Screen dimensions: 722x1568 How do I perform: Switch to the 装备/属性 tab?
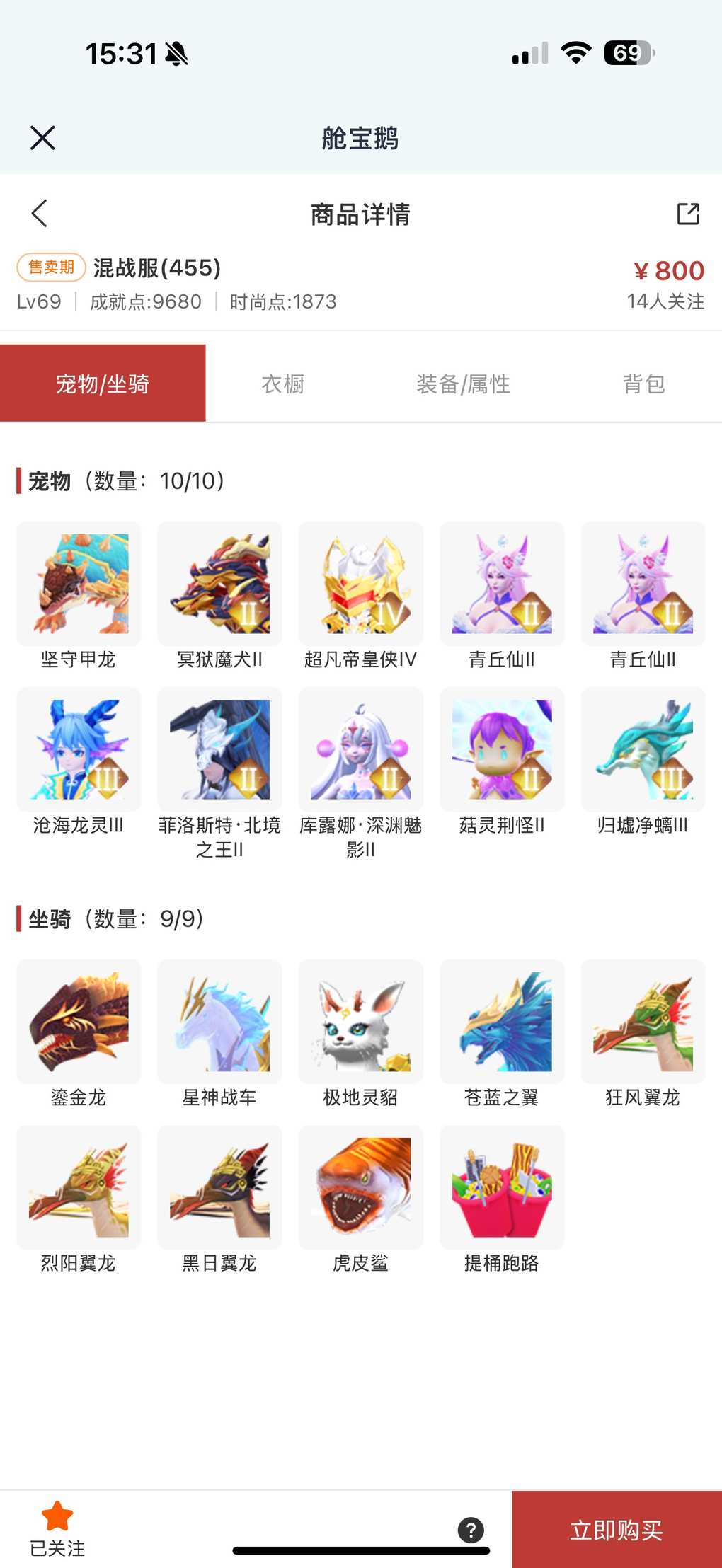tap(463, 384)
